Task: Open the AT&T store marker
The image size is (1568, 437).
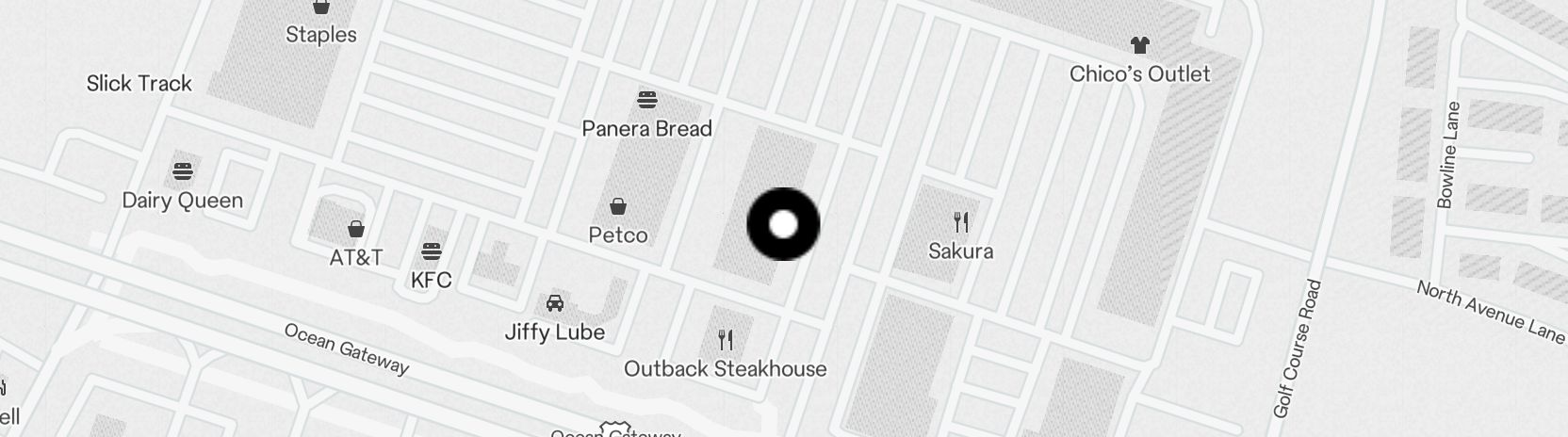Action: point(356,229)
